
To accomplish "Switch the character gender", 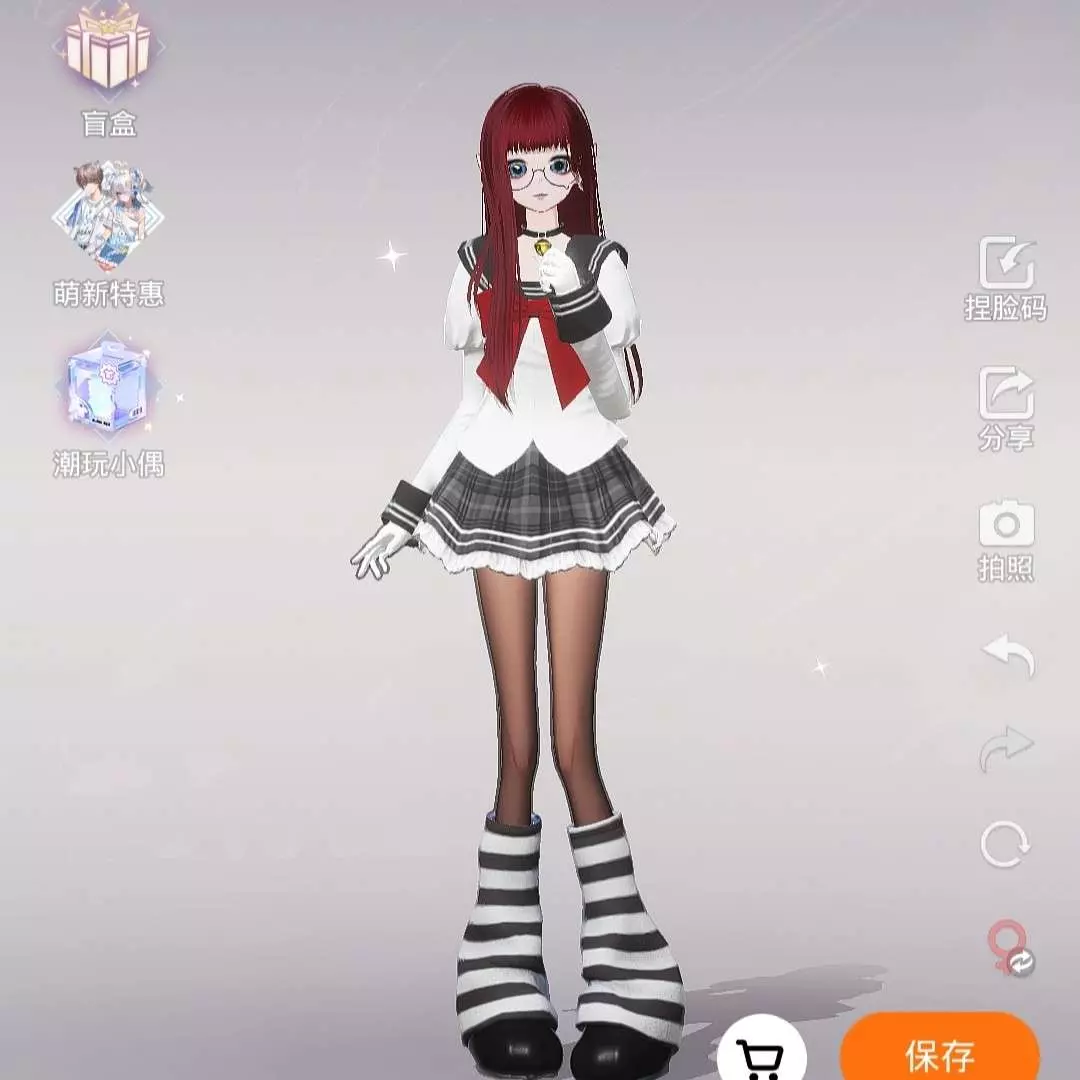I will [1007, 948].
